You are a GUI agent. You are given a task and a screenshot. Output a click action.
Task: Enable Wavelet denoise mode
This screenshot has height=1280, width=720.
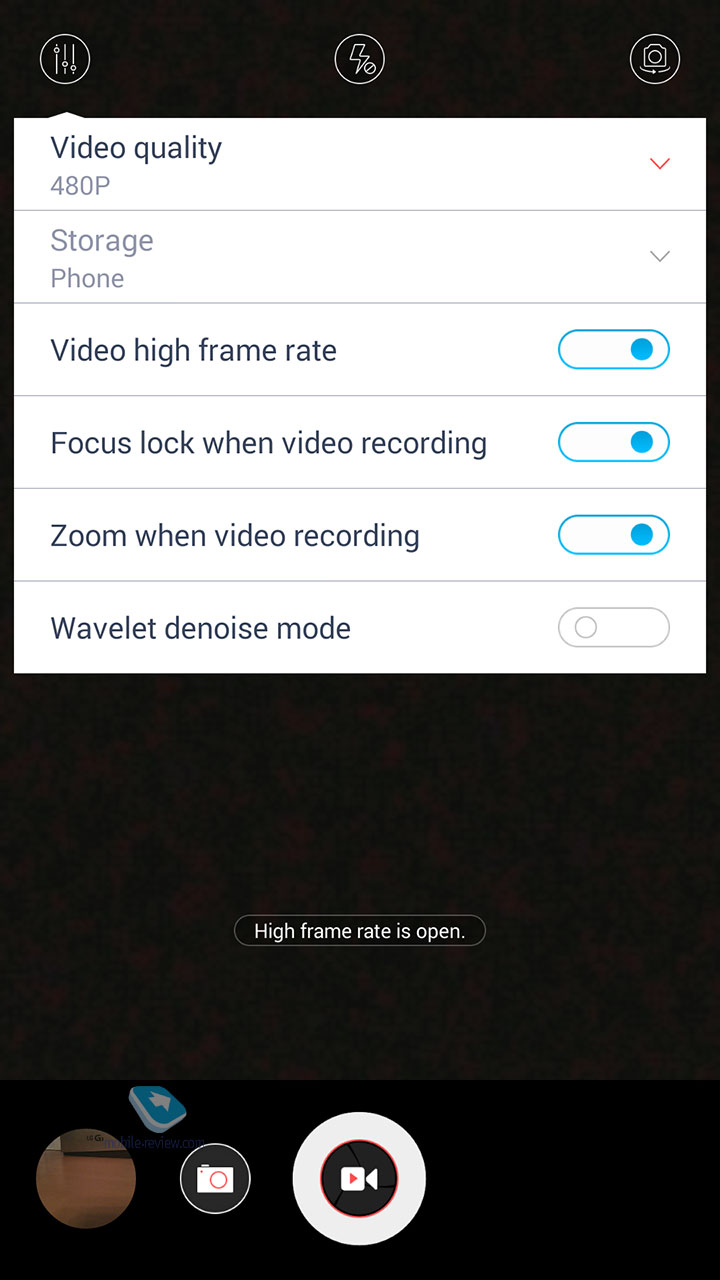tap(613, 628)
